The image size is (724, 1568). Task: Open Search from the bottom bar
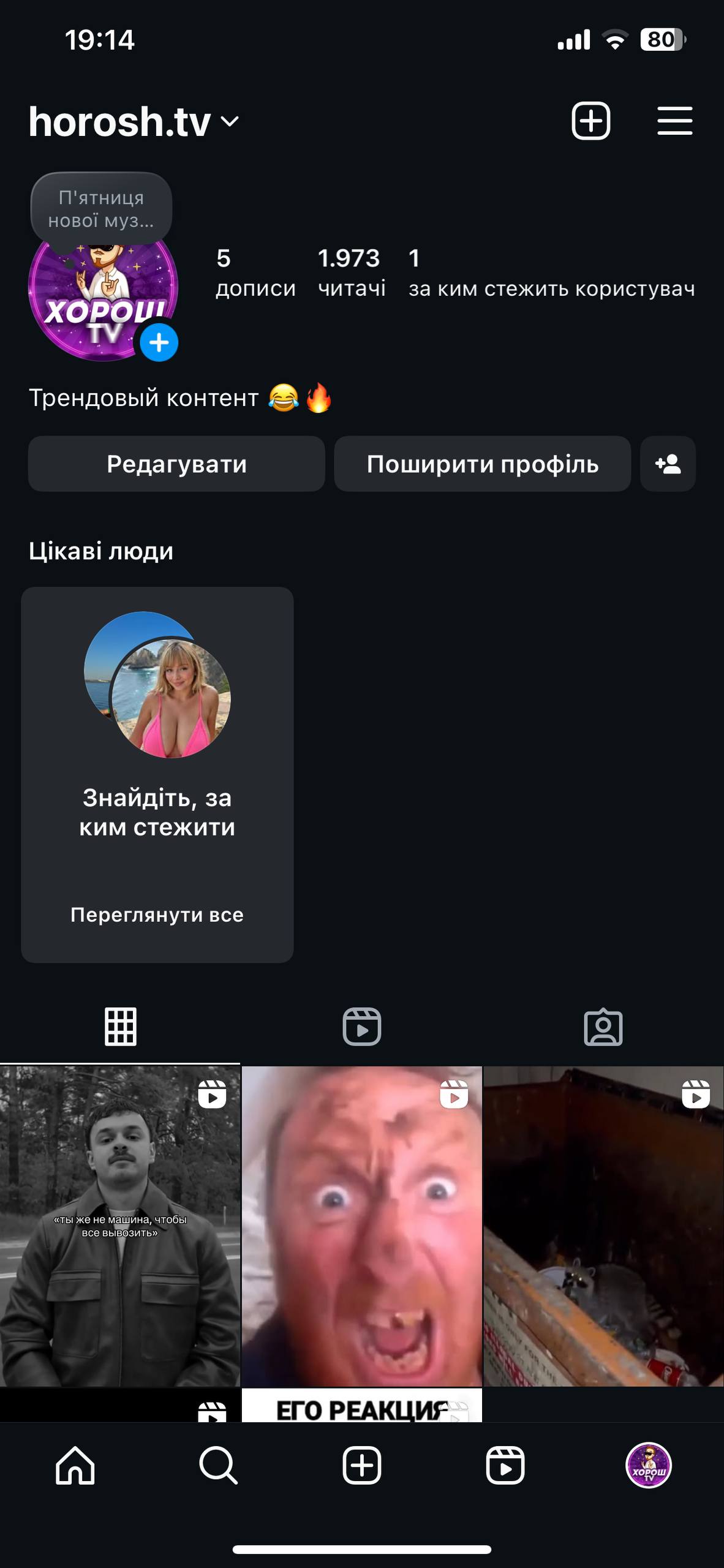(x=217, y=1466)
